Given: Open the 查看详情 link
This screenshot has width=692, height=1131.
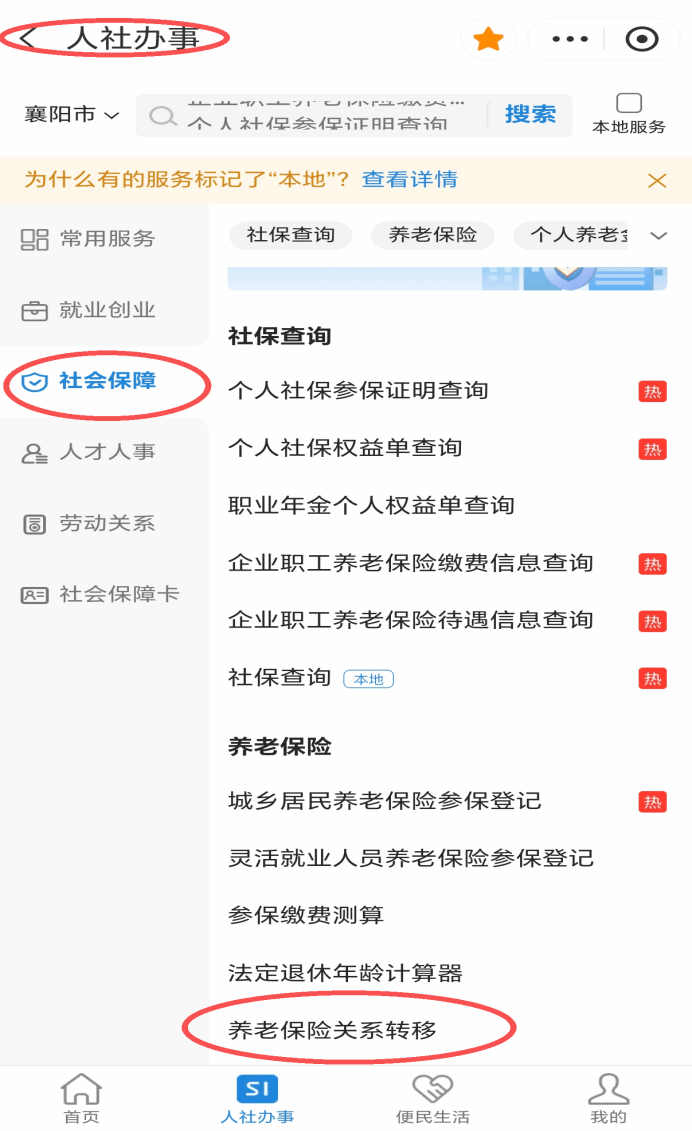Looking at the screenshot, I should (x=409, y=180).
